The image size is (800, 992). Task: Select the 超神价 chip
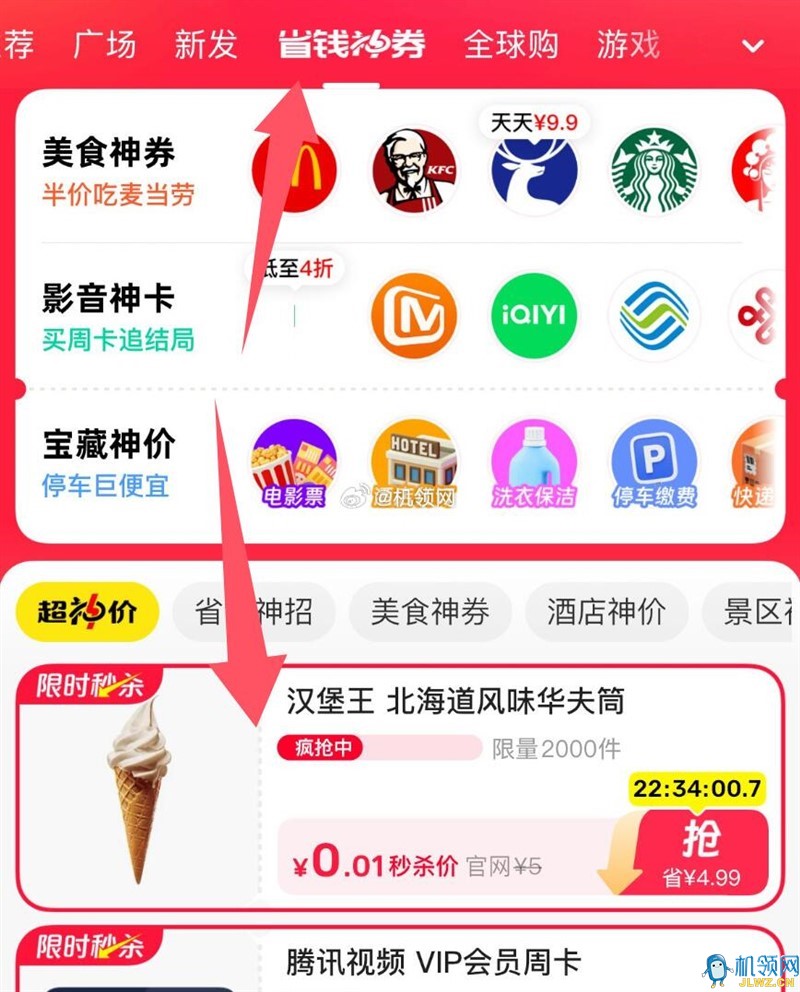(87, 612)
